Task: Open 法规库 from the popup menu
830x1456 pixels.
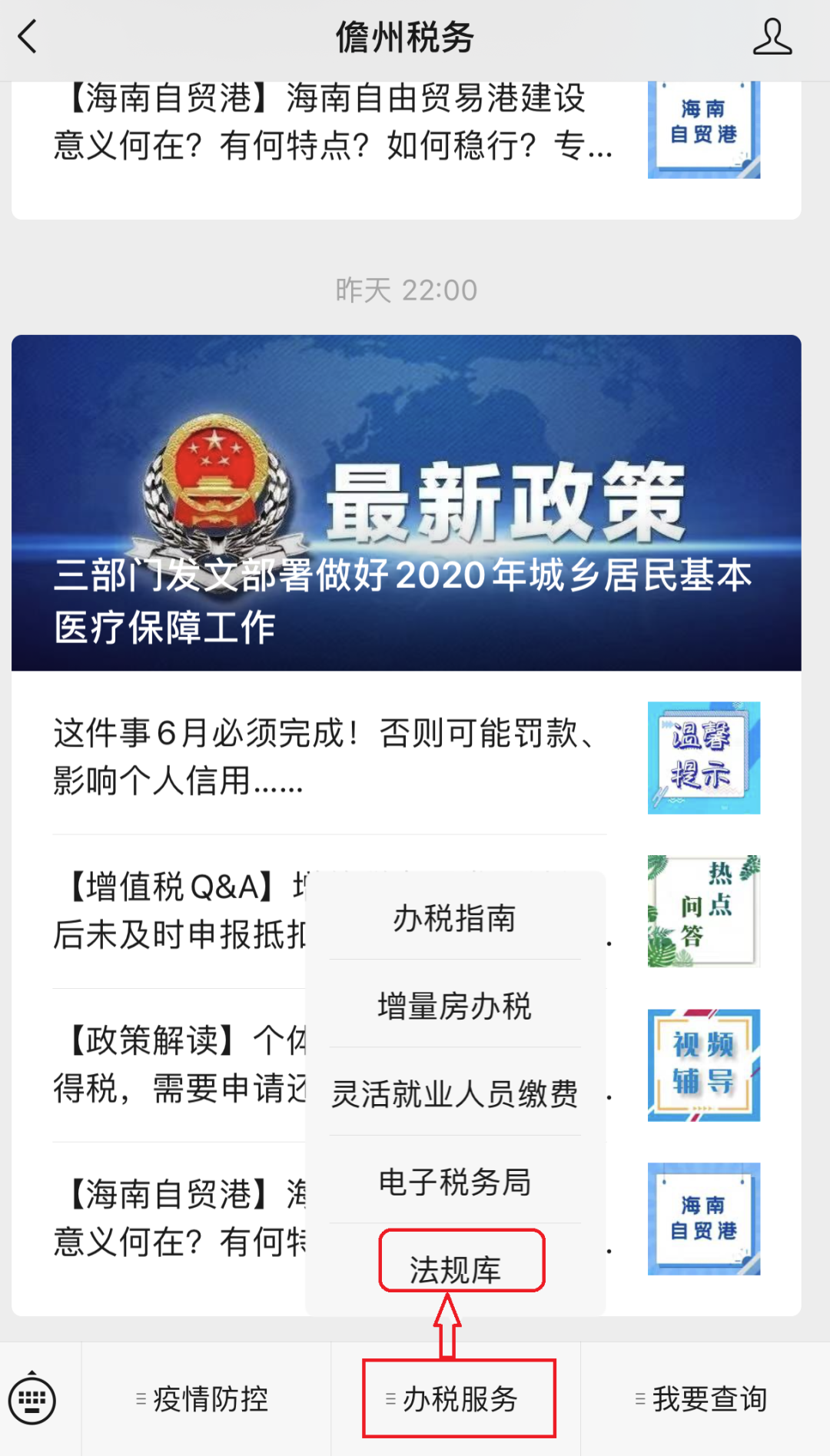Action: (455, 1269)
